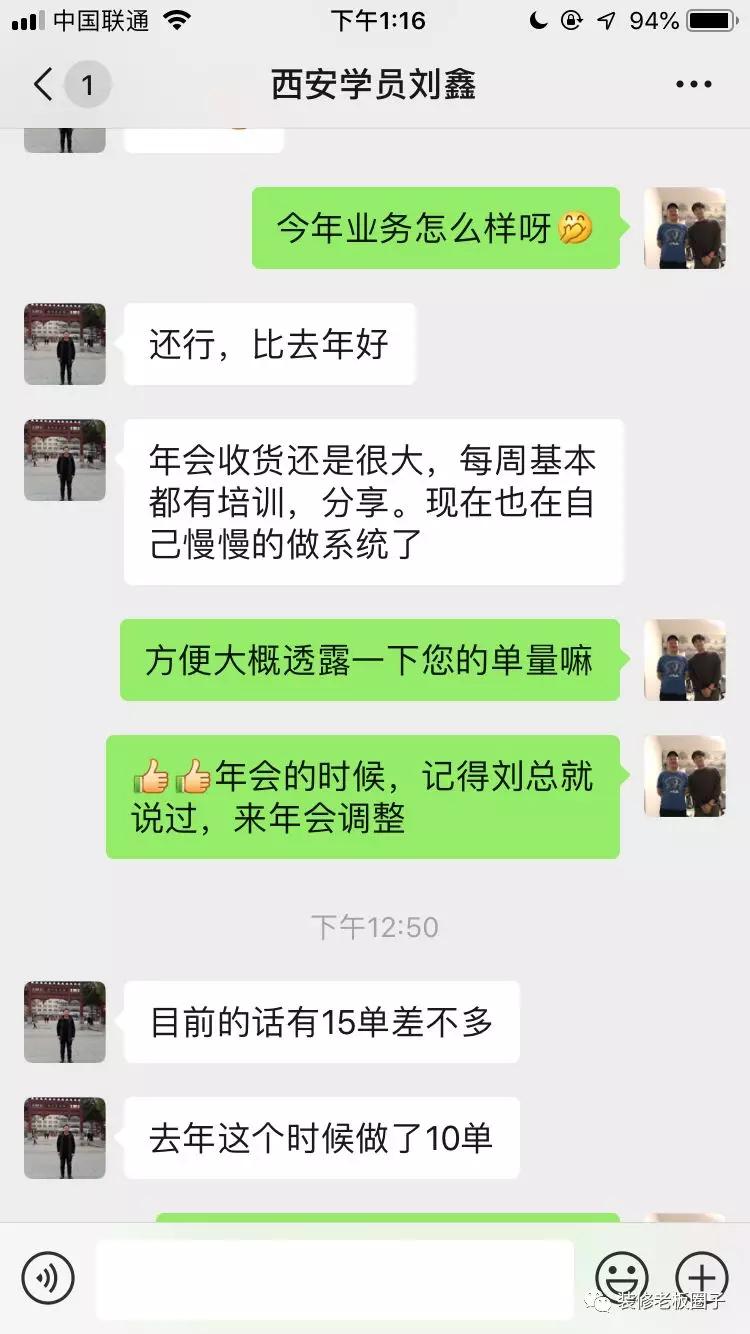Open own avatar beside "今年业务怎么样呀"

[684, 228]
